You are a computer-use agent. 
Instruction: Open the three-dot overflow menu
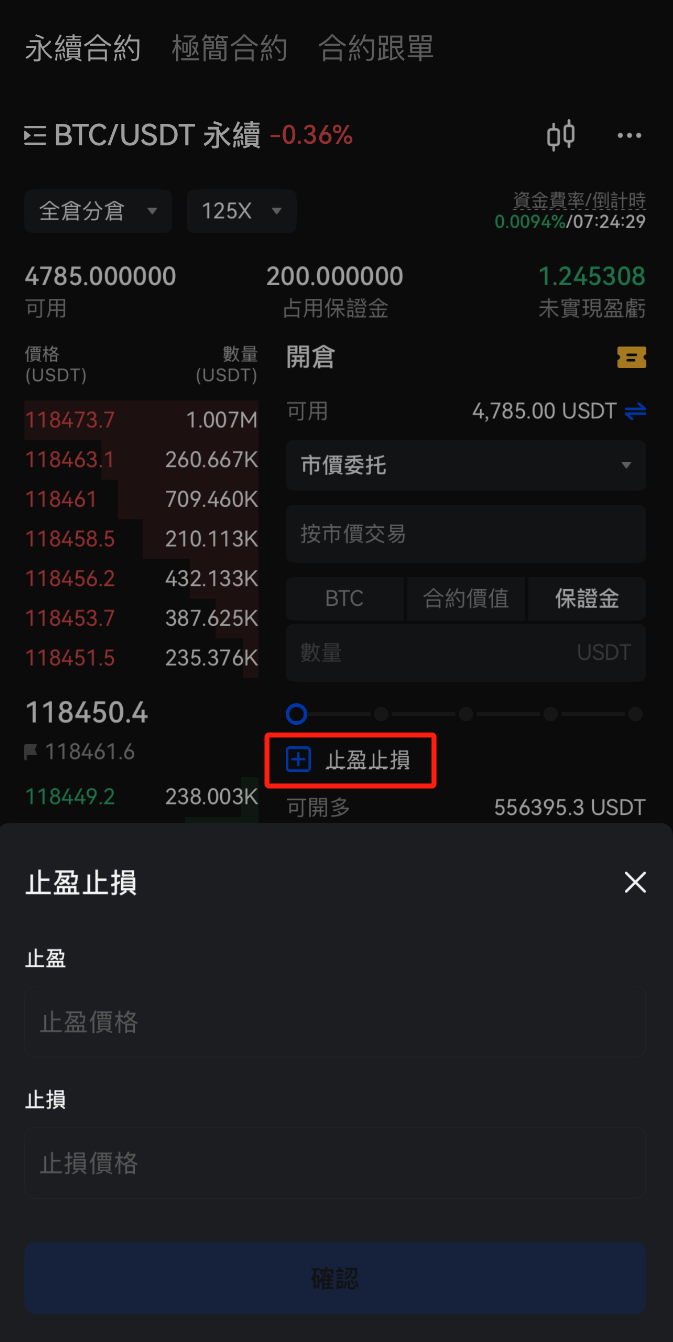point(629,135)
